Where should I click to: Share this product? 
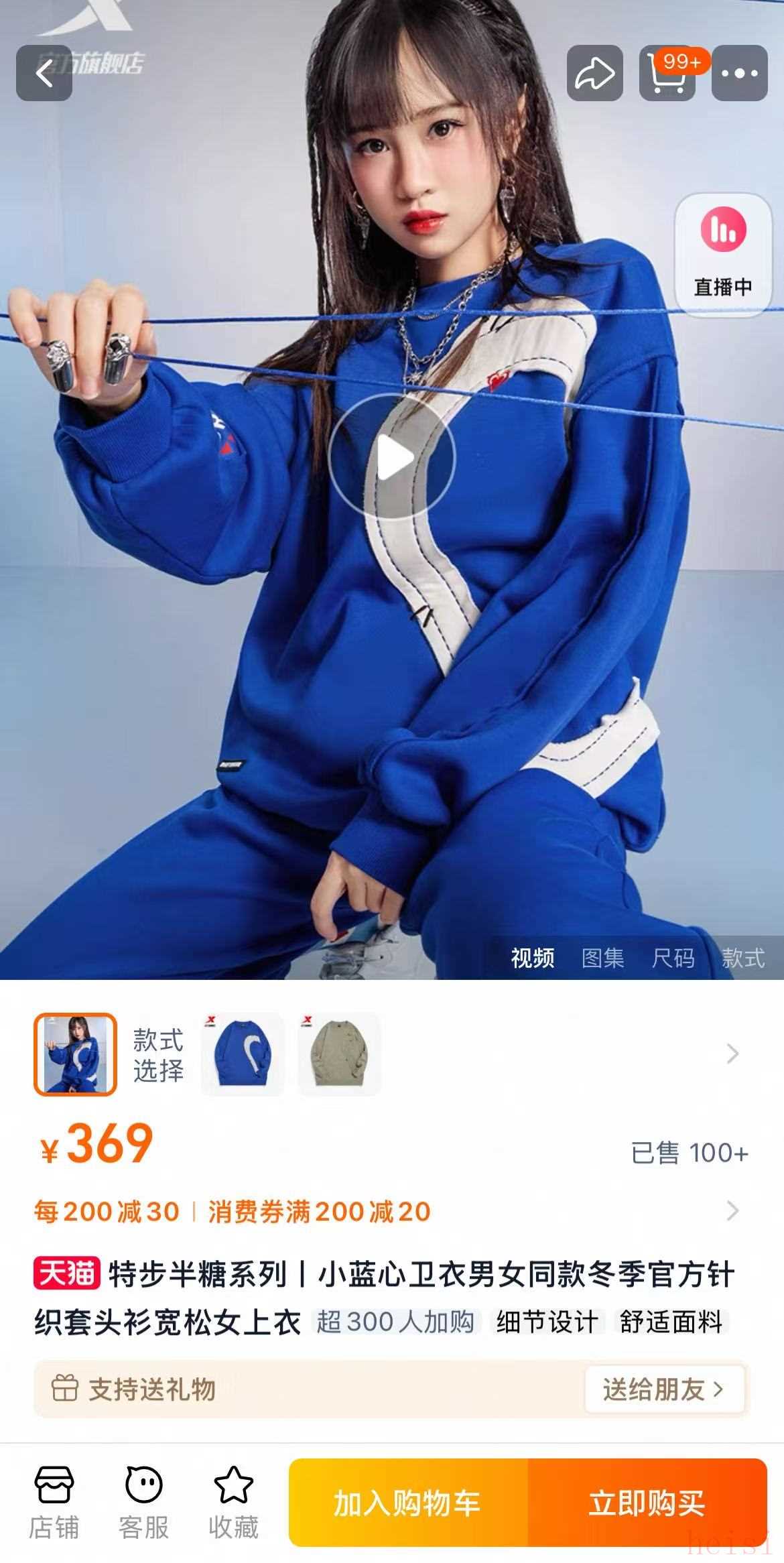(594, 73)
